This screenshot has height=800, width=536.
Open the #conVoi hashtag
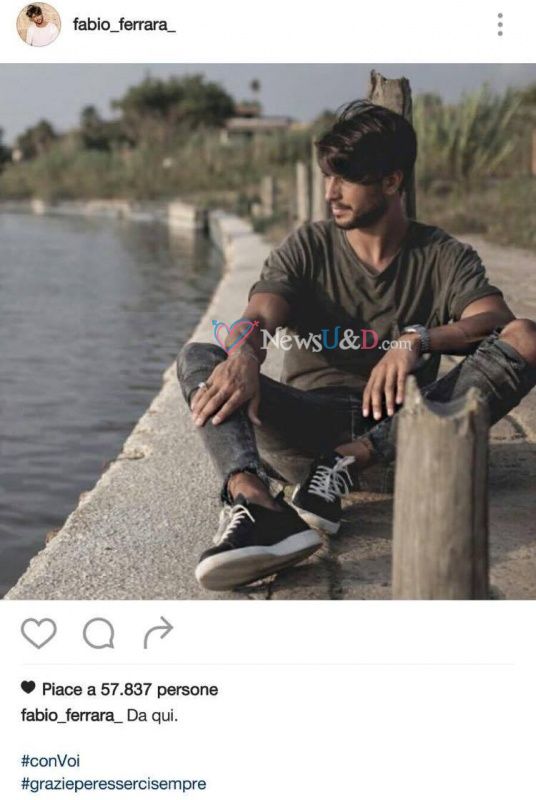(x=50, y=761)
